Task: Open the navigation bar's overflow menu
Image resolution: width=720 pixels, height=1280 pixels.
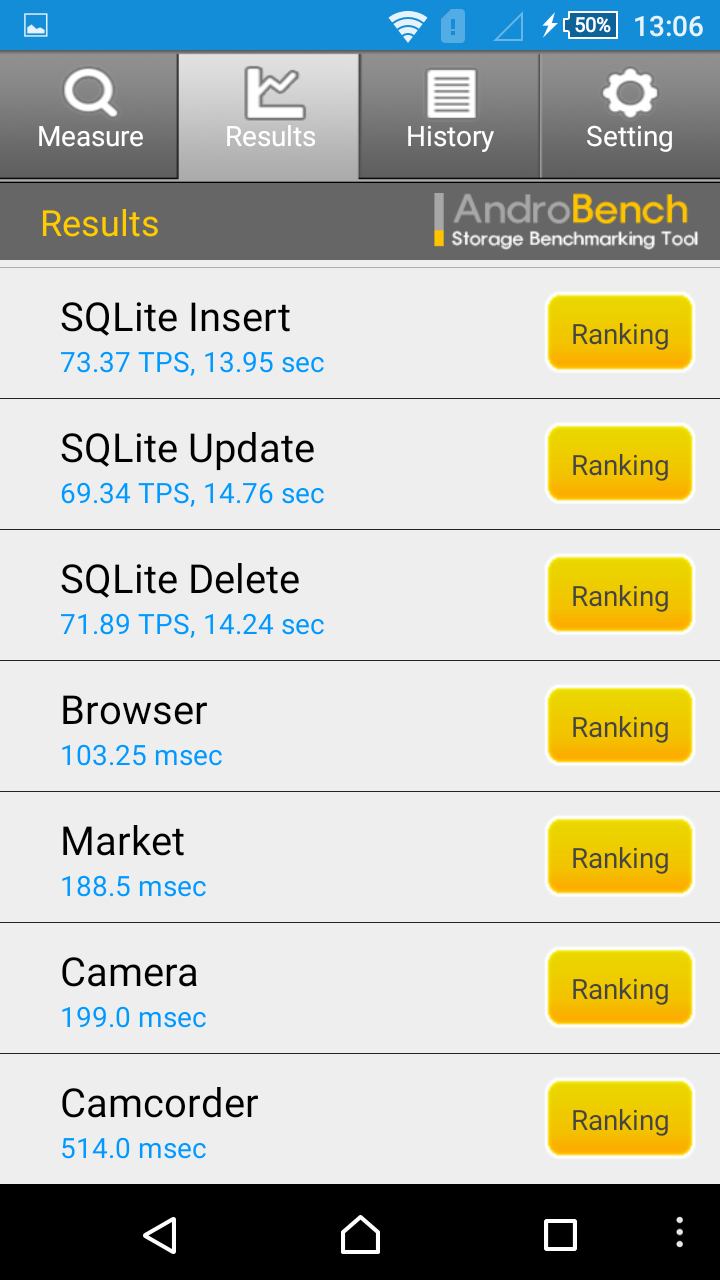Action: click(679, 1233)
